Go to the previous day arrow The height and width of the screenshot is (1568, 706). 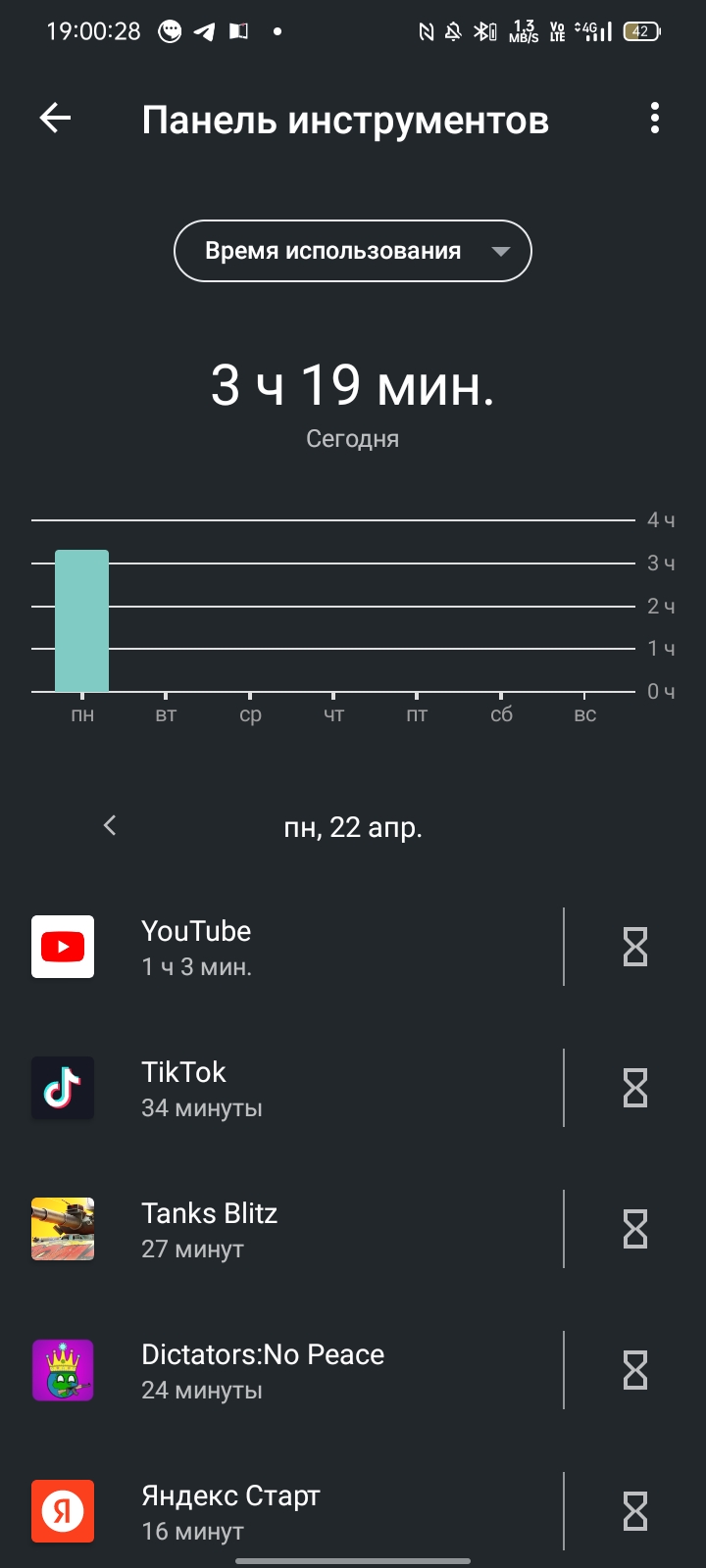(x=110, y=826)
